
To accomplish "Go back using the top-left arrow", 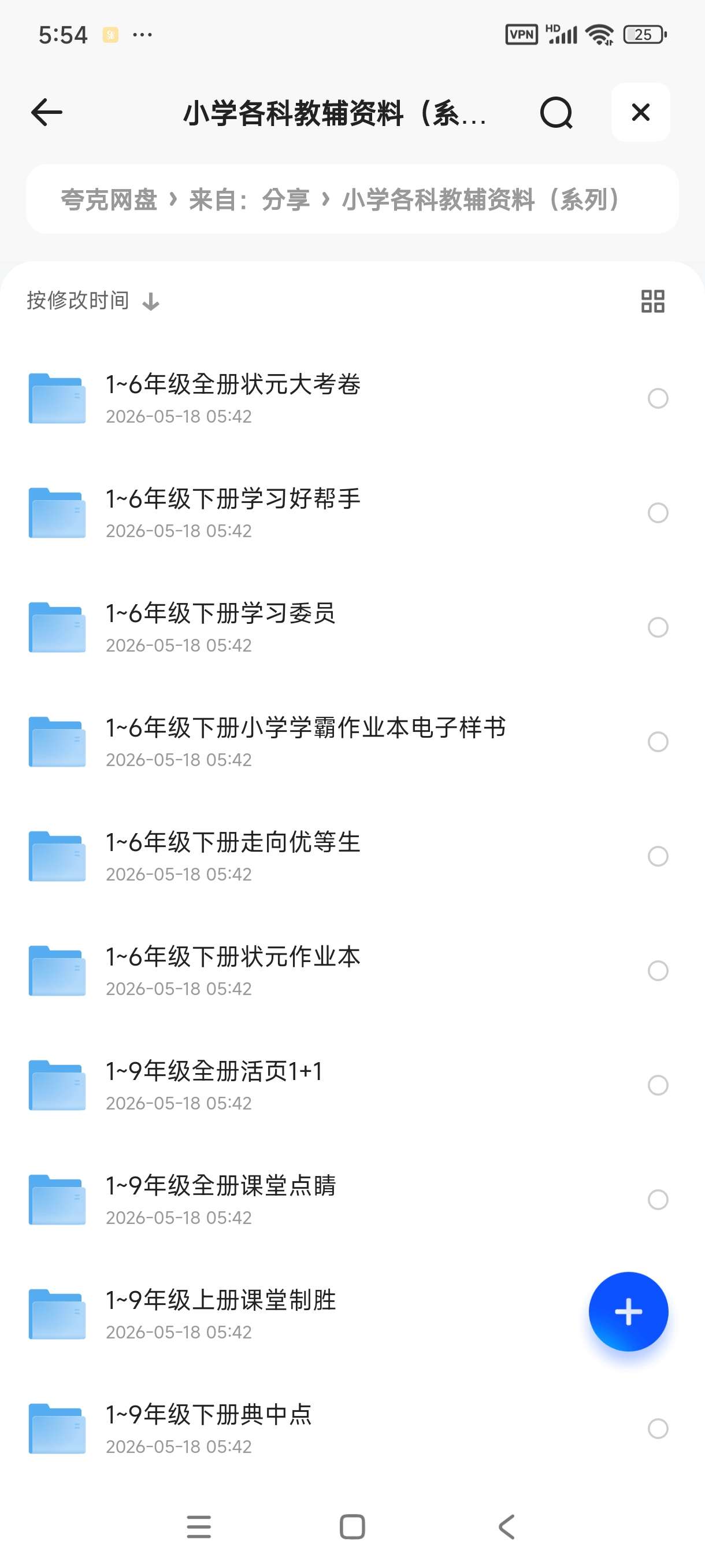I will pos(47,113).
